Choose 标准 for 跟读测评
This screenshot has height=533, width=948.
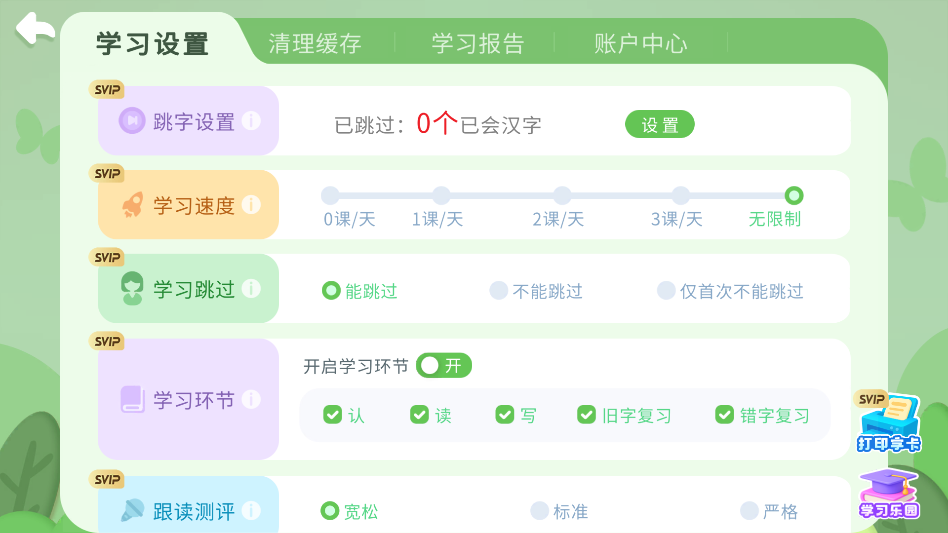(x=540, y=511)
